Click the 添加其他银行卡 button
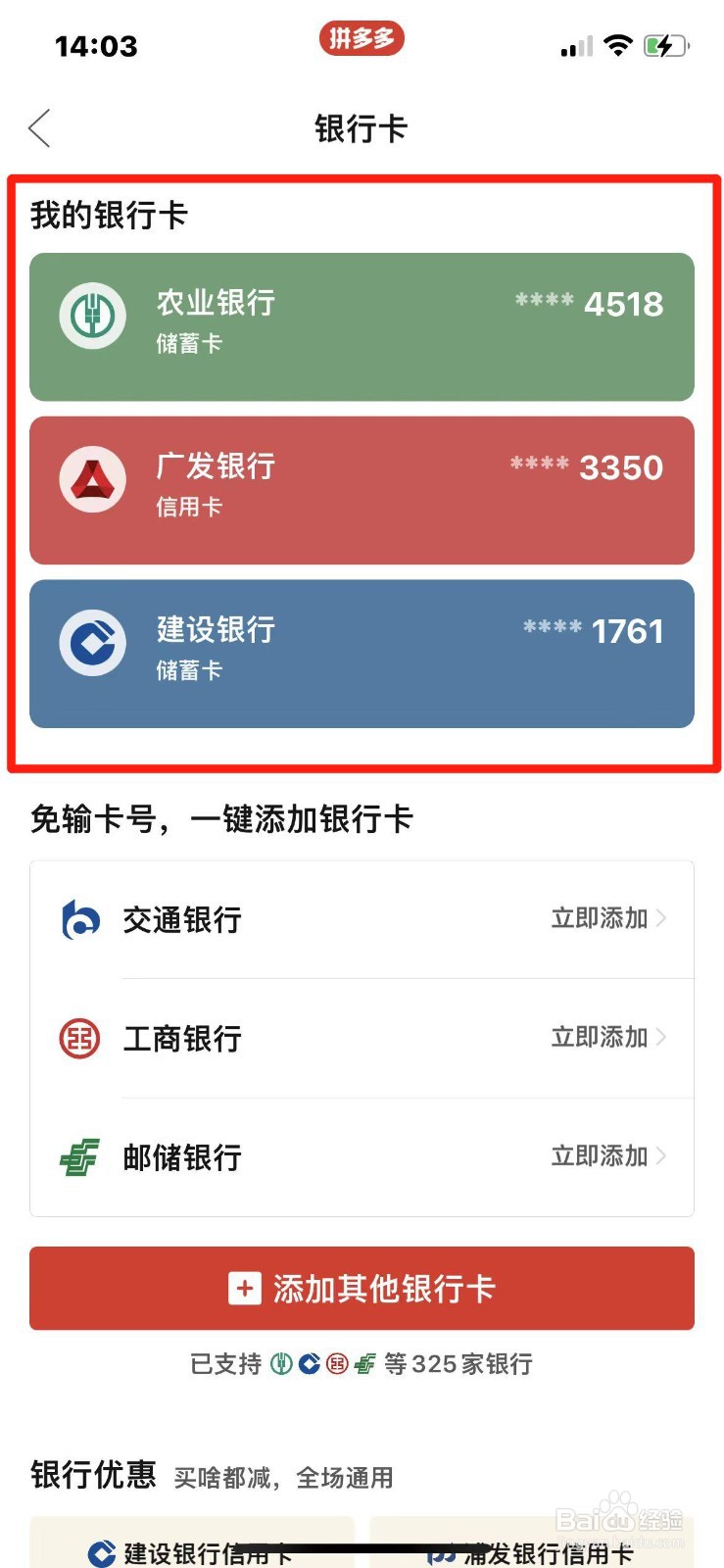The width and height of the screenshot is (724, 1568). 362,1289
